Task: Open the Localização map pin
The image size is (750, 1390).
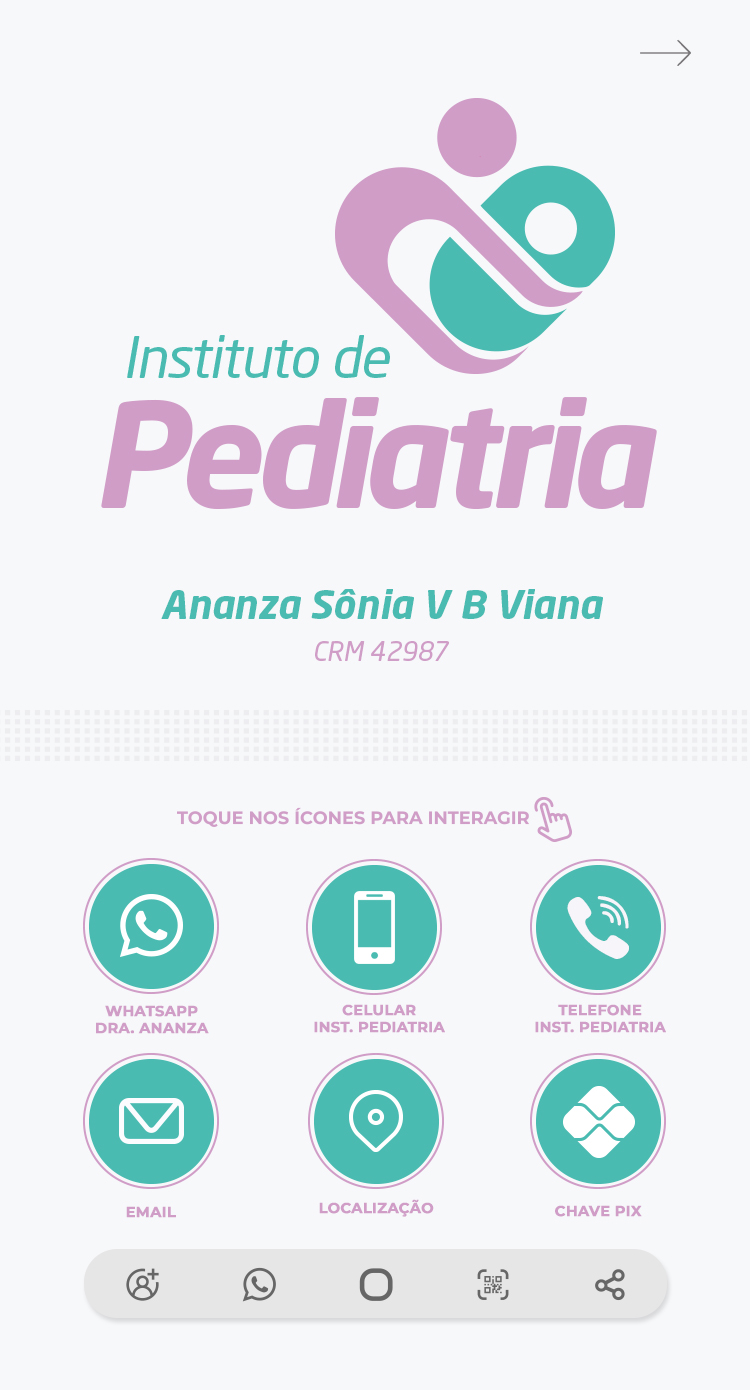Action: [x=376, y=1120]
